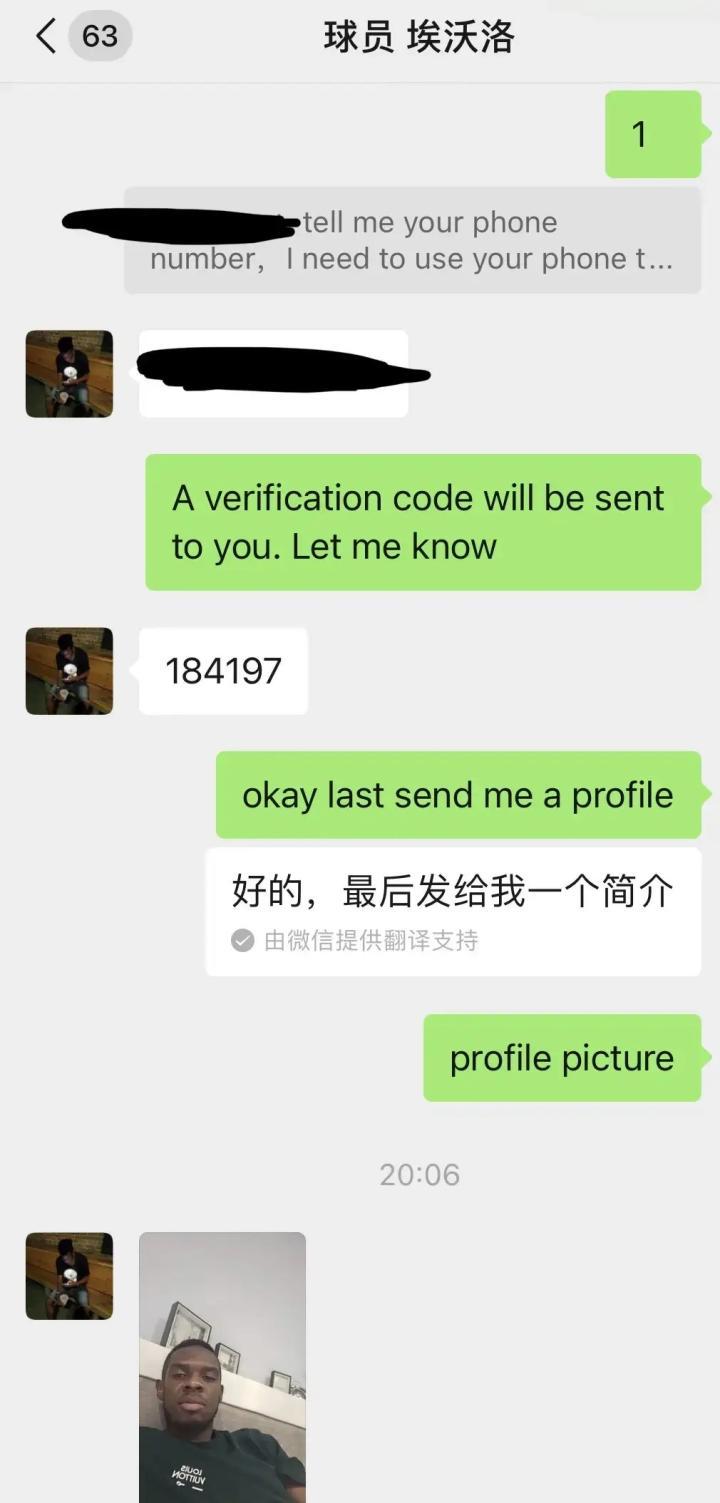Open sender's avatar next to message 184197

point(69,671)
